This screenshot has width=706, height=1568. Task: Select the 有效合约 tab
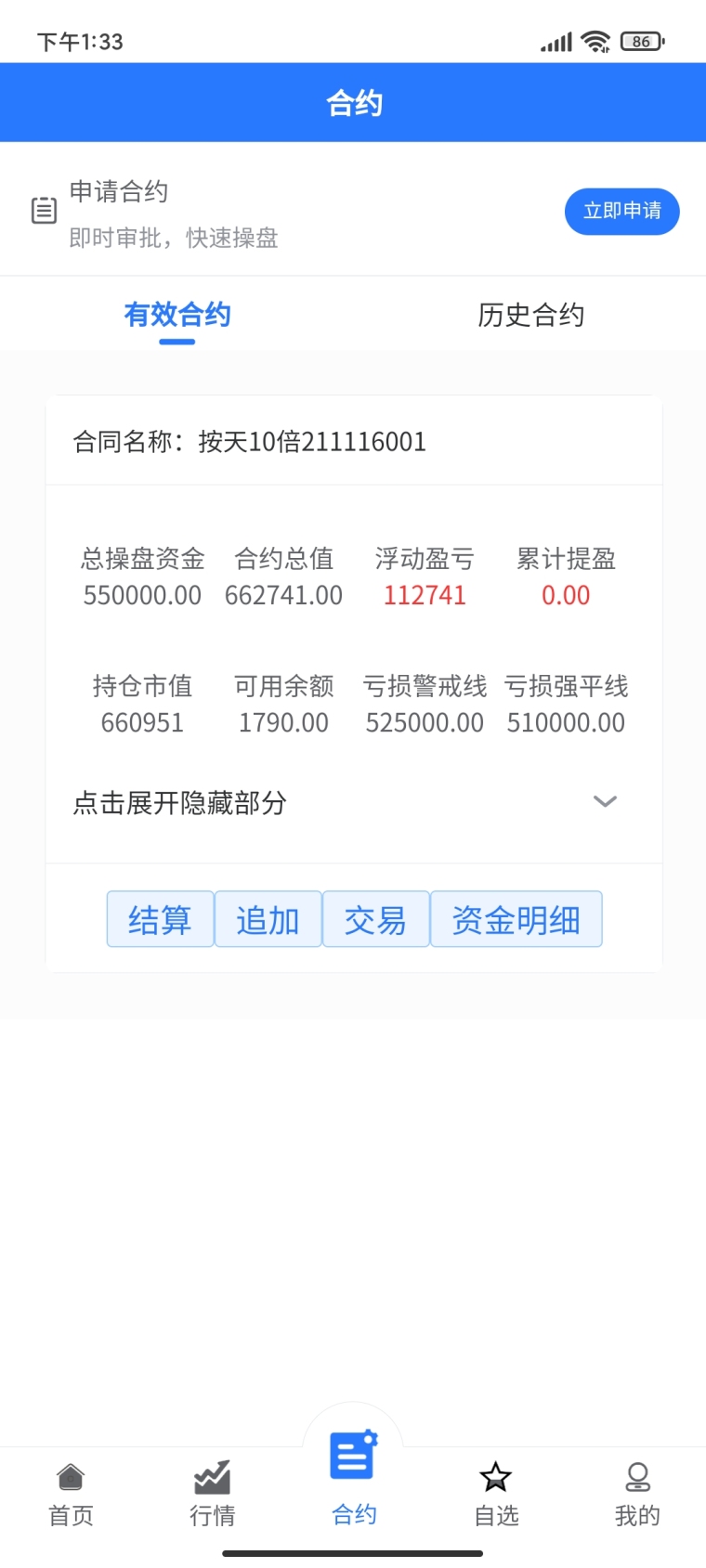point(177,316)
